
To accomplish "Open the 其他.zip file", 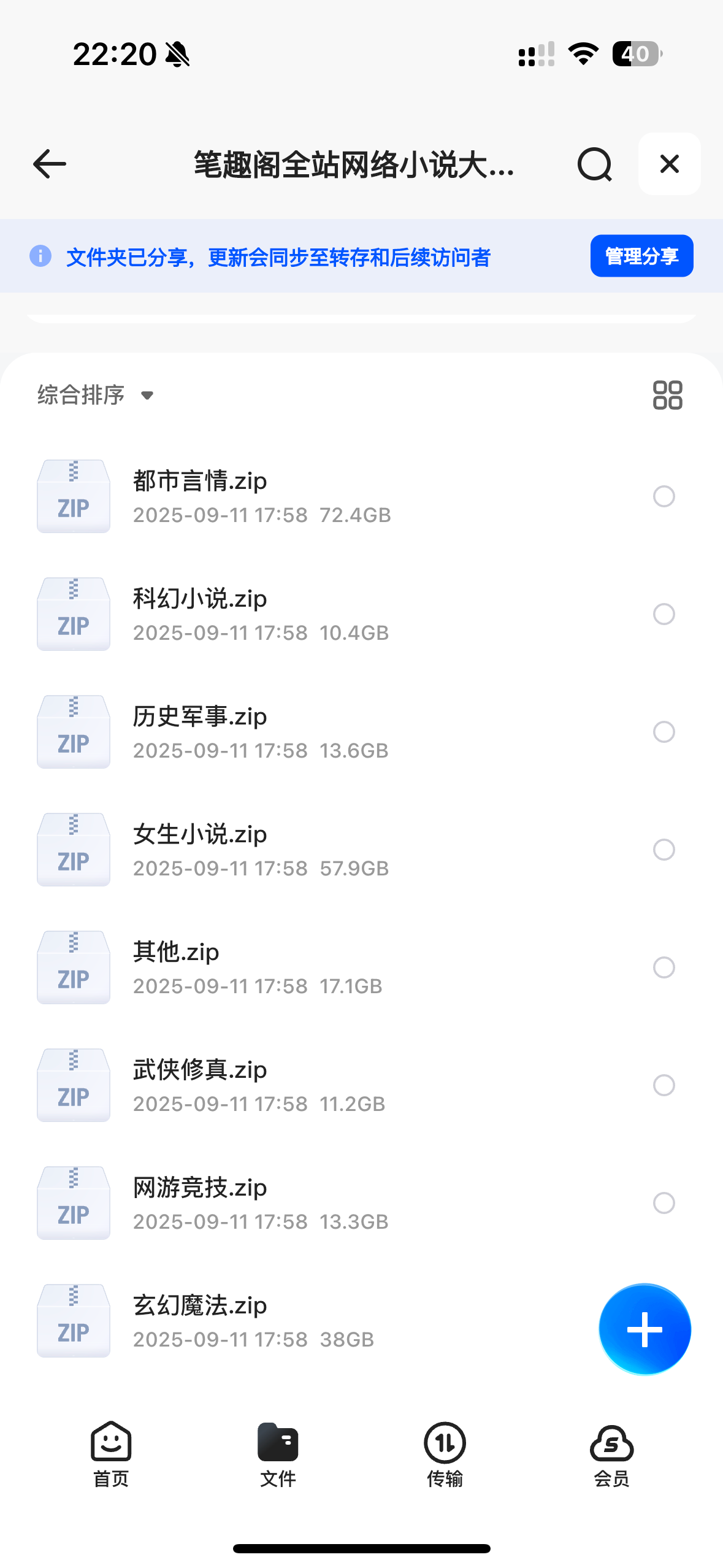I will coord(176,953).
